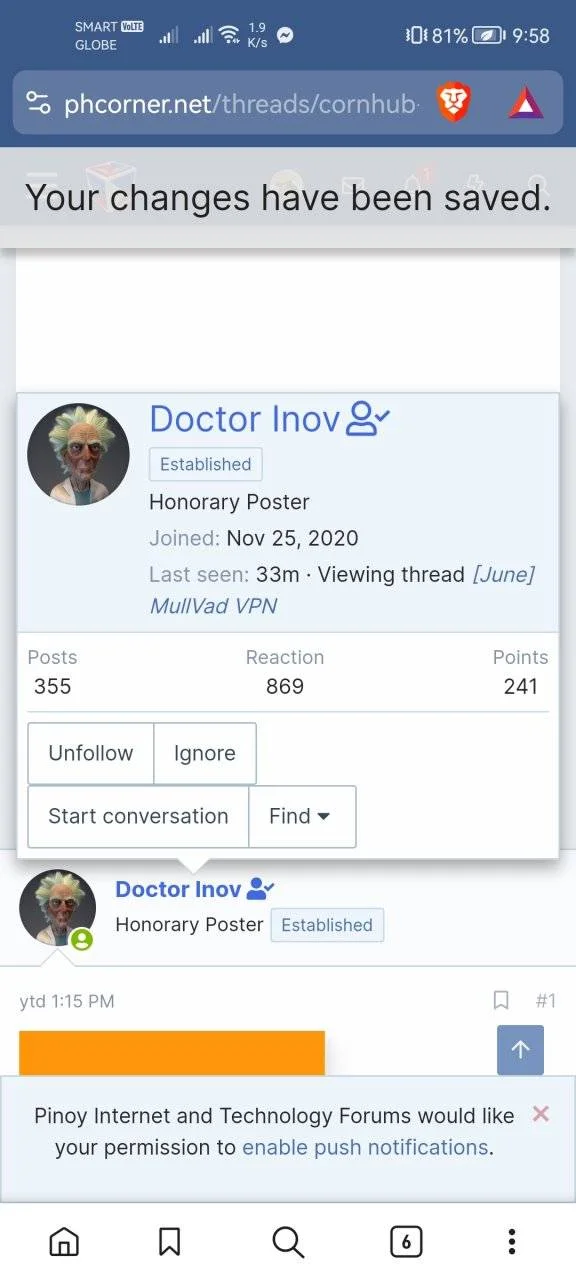Image resolution: width=576 pixels, height=1280 pixels.
Task: Open Brave Shields lion icon
Action: [x=455, y=102]
